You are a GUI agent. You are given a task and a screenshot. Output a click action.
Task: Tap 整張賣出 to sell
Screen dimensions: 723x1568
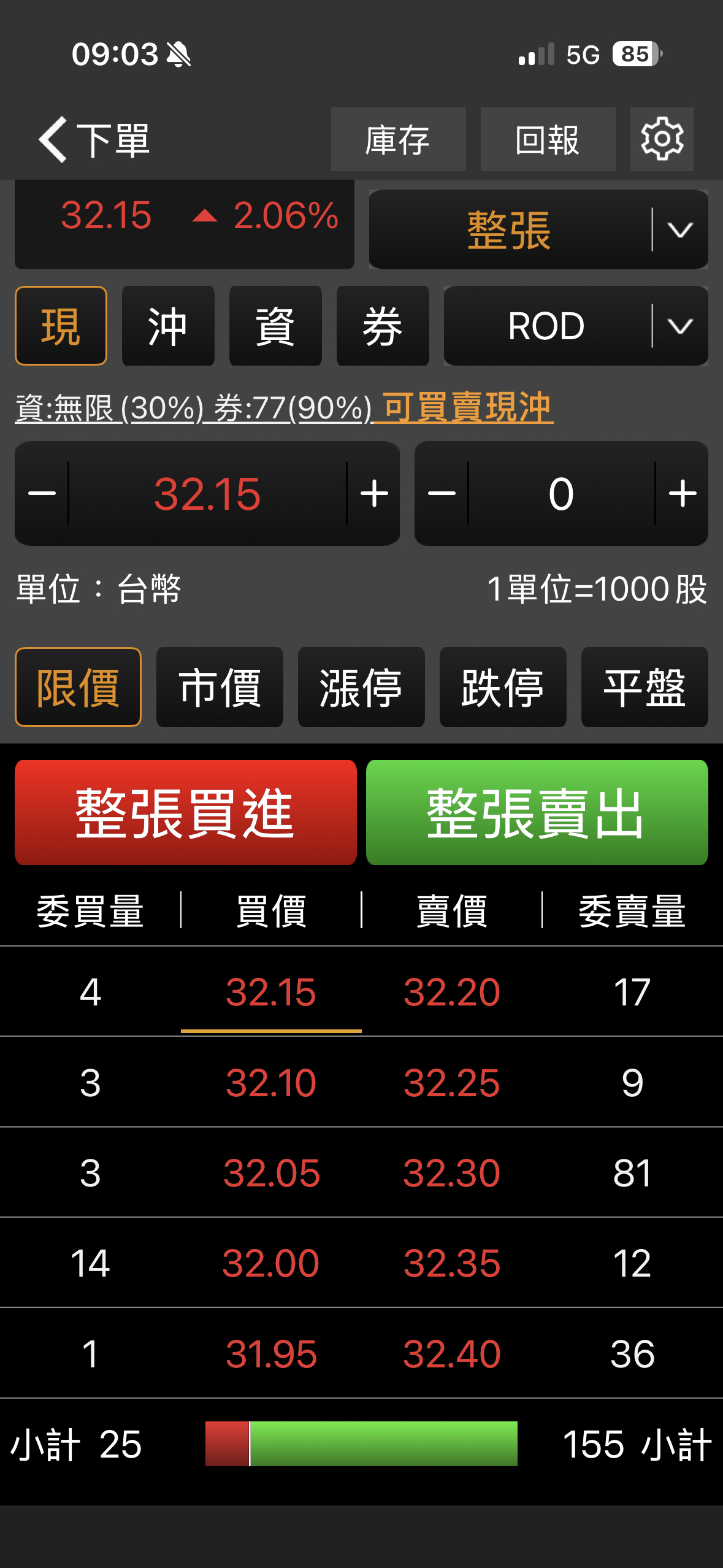[x=537, y=812]
